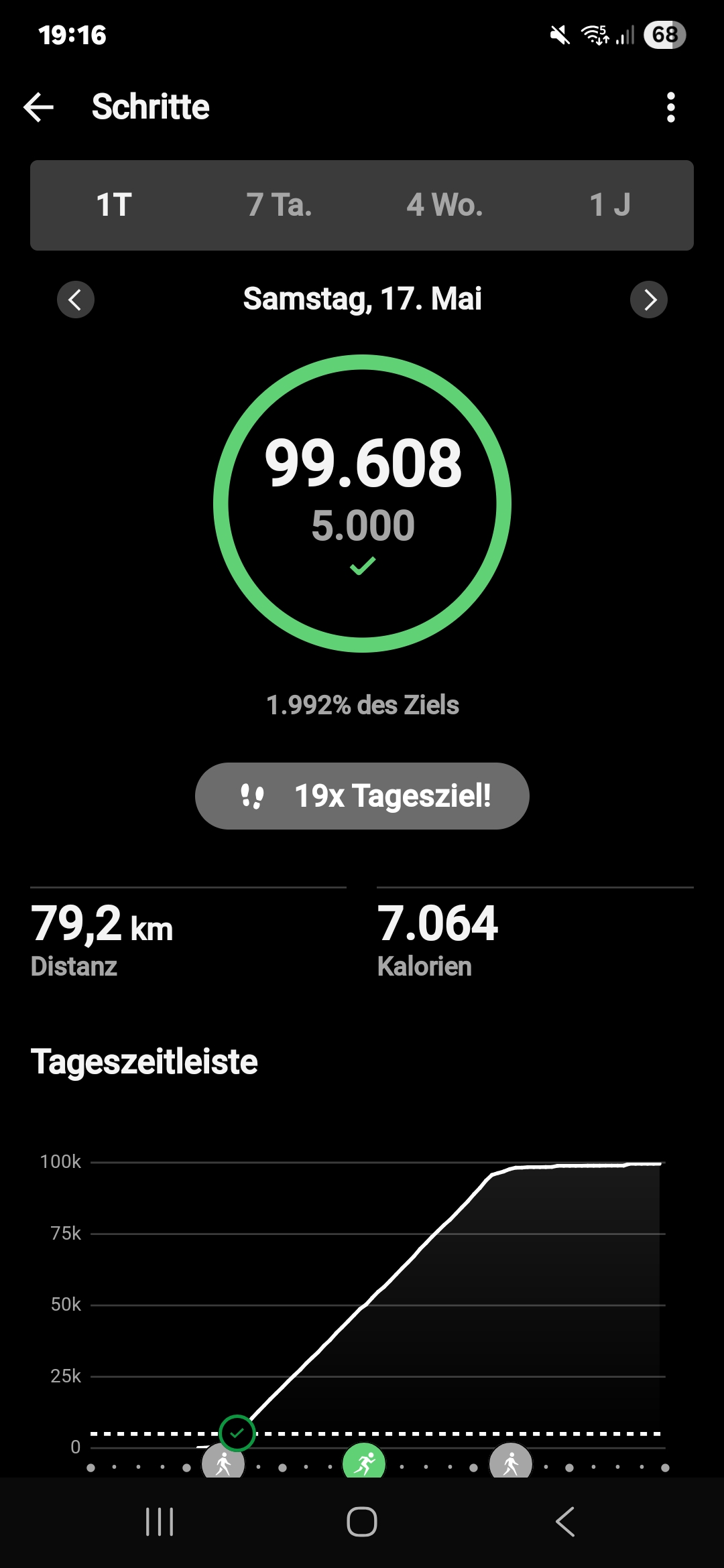The image size is (724, 1568).
Task: Show the 1 J yearly view
Action: 609,205
